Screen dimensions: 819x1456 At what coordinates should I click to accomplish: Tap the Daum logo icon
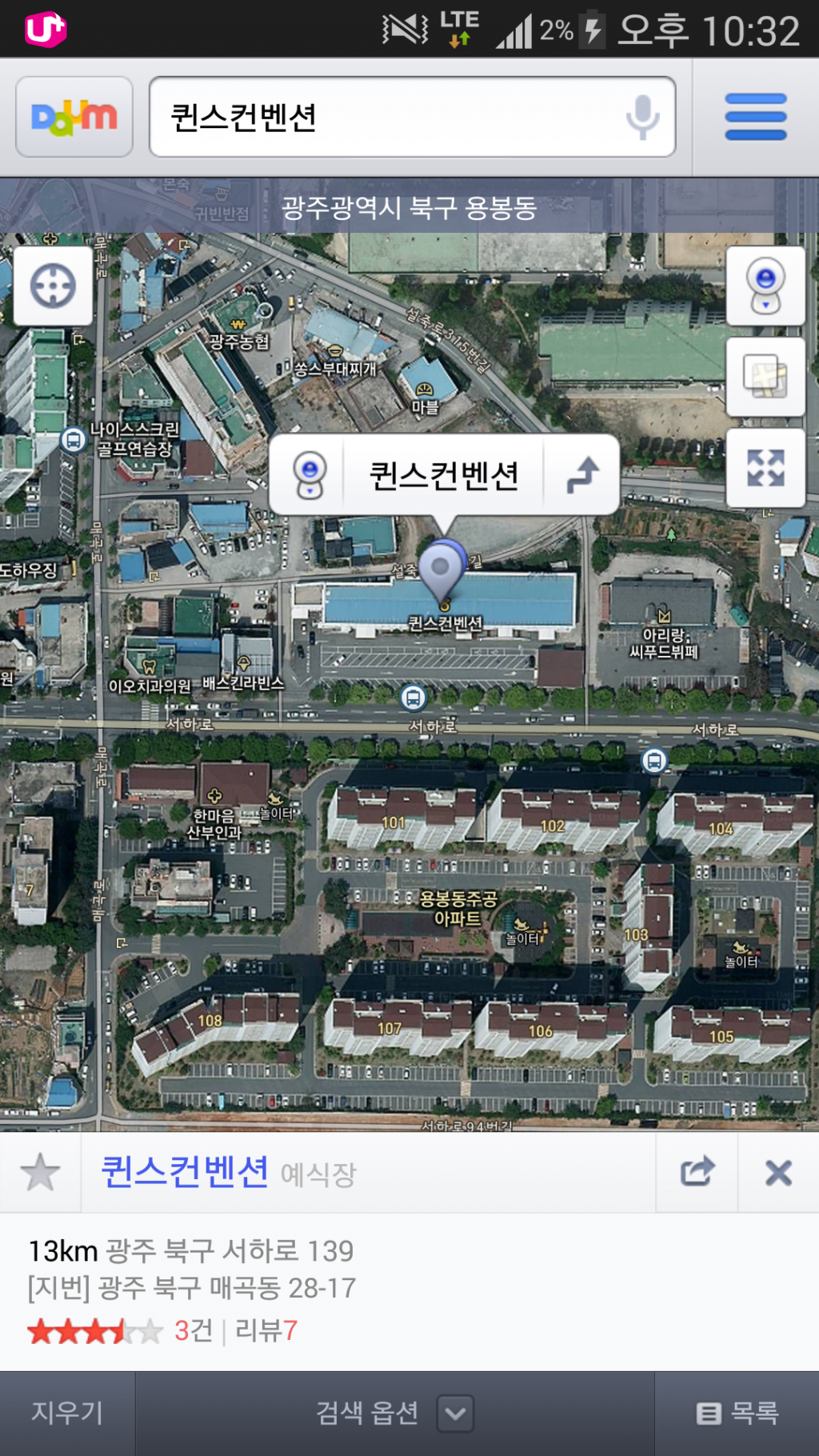pyautogui.click(x=73, y=117)
